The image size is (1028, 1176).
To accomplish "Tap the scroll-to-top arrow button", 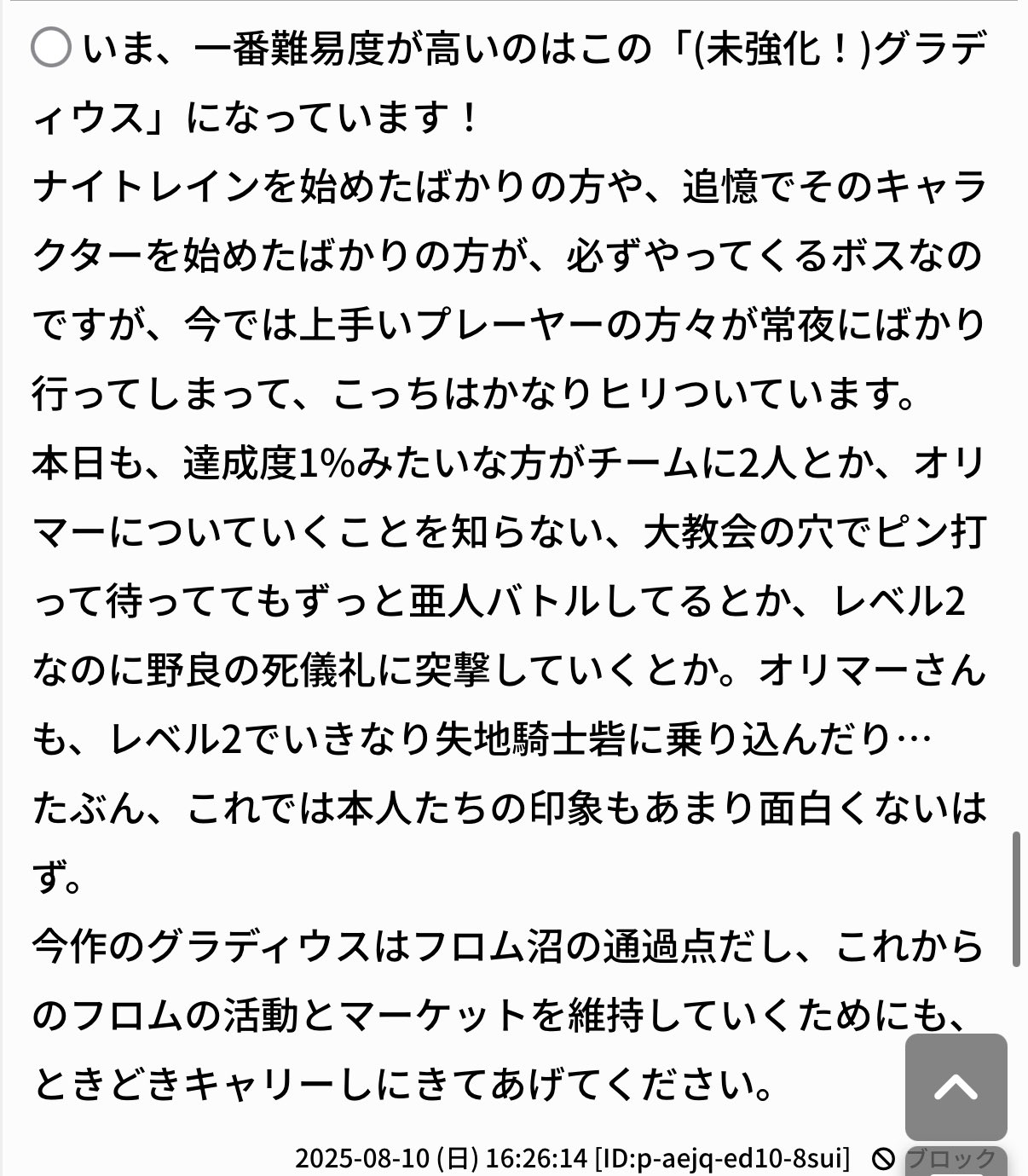I will 956,1086.
